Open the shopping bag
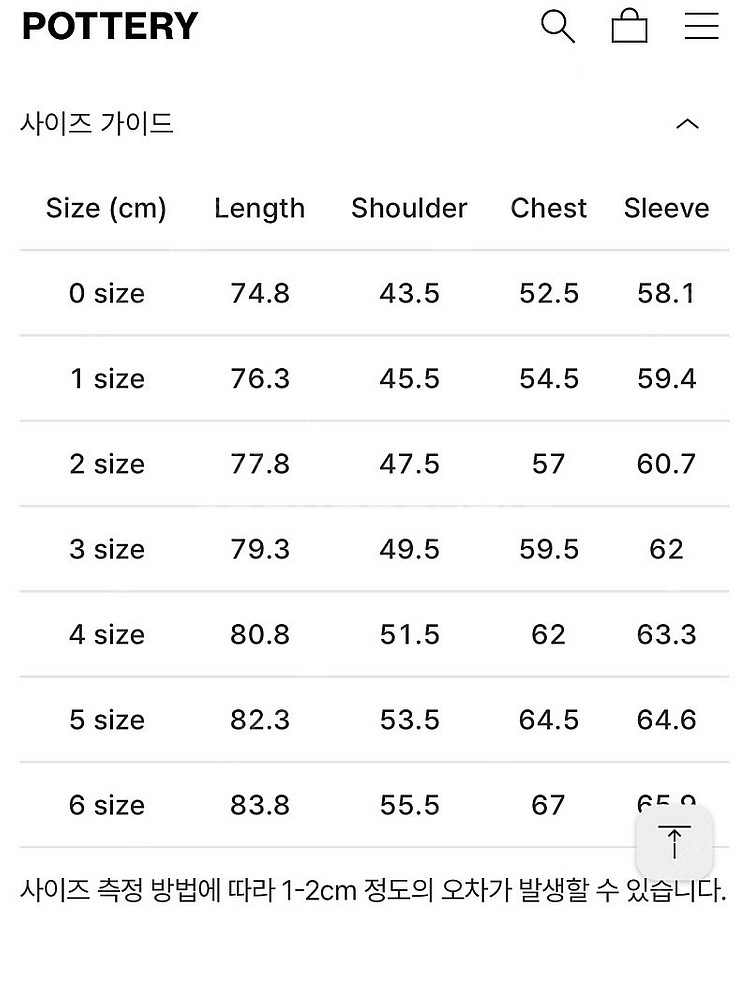The width and height of the screenshot is (750, 989). click(630, 26)
